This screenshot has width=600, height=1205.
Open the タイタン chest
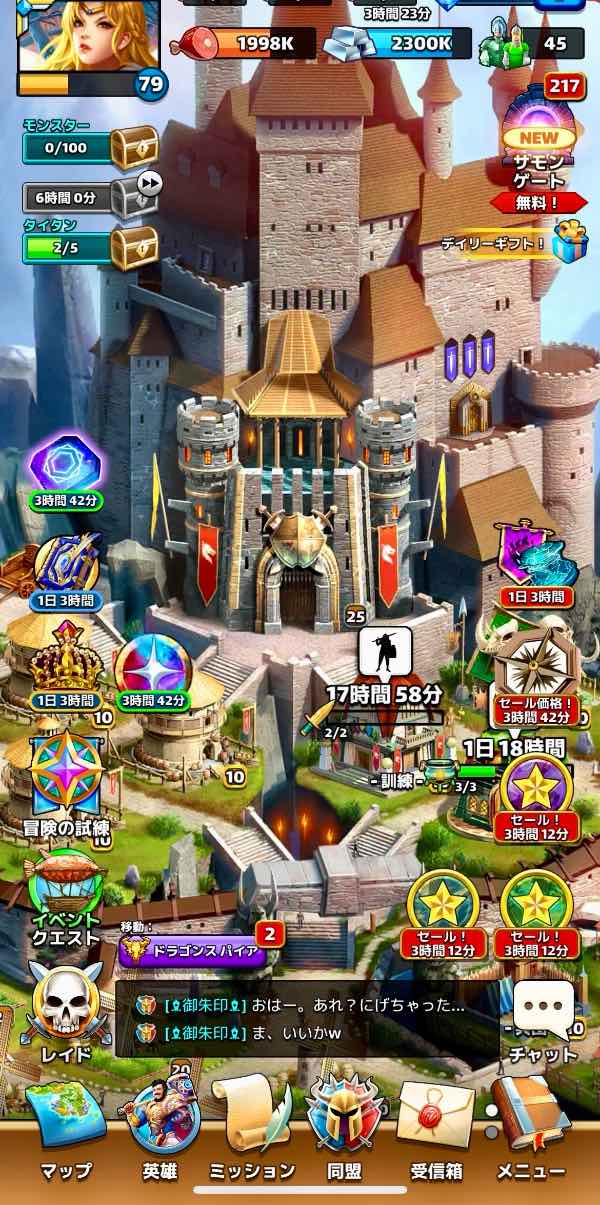pos(133,247)
